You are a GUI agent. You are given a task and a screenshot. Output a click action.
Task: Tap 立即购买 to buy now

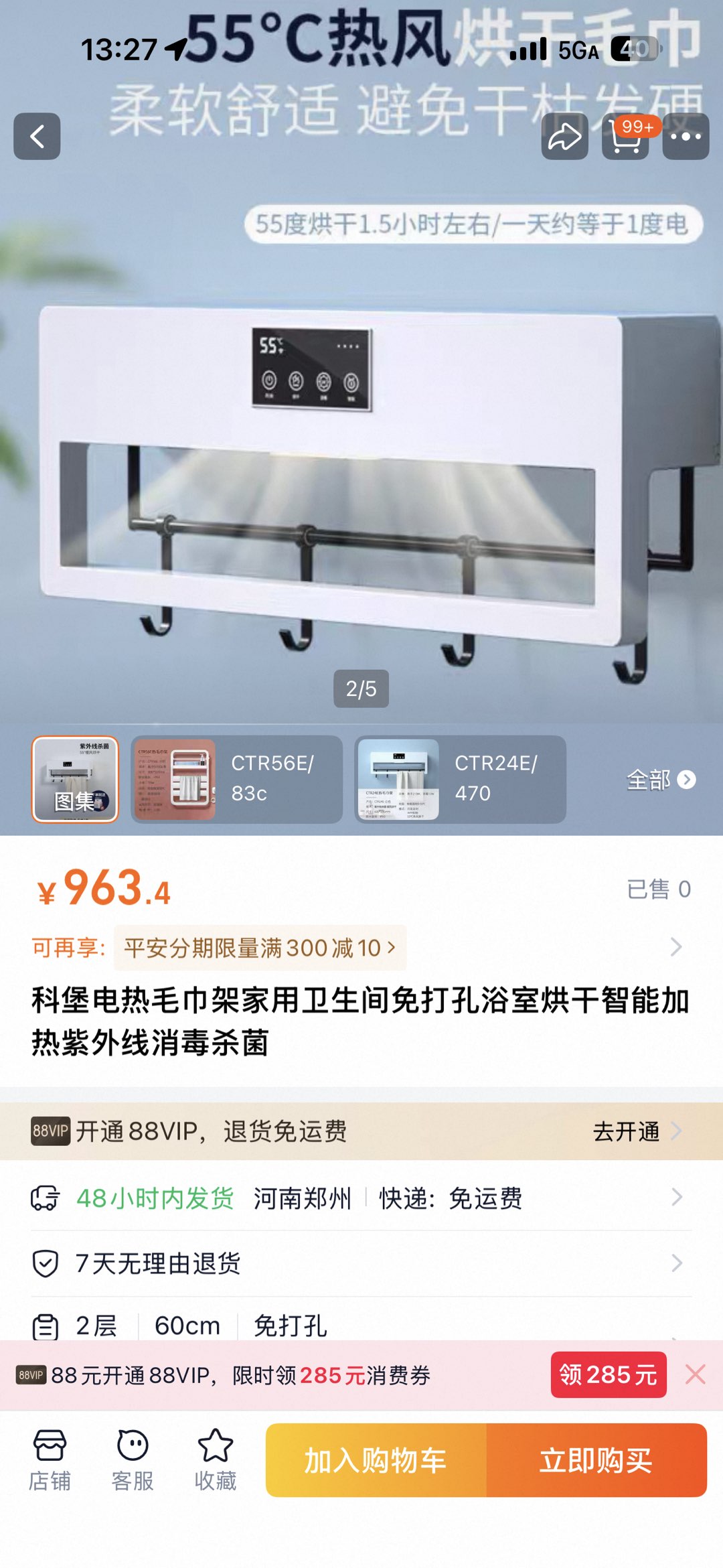(x=596, y=1460)
